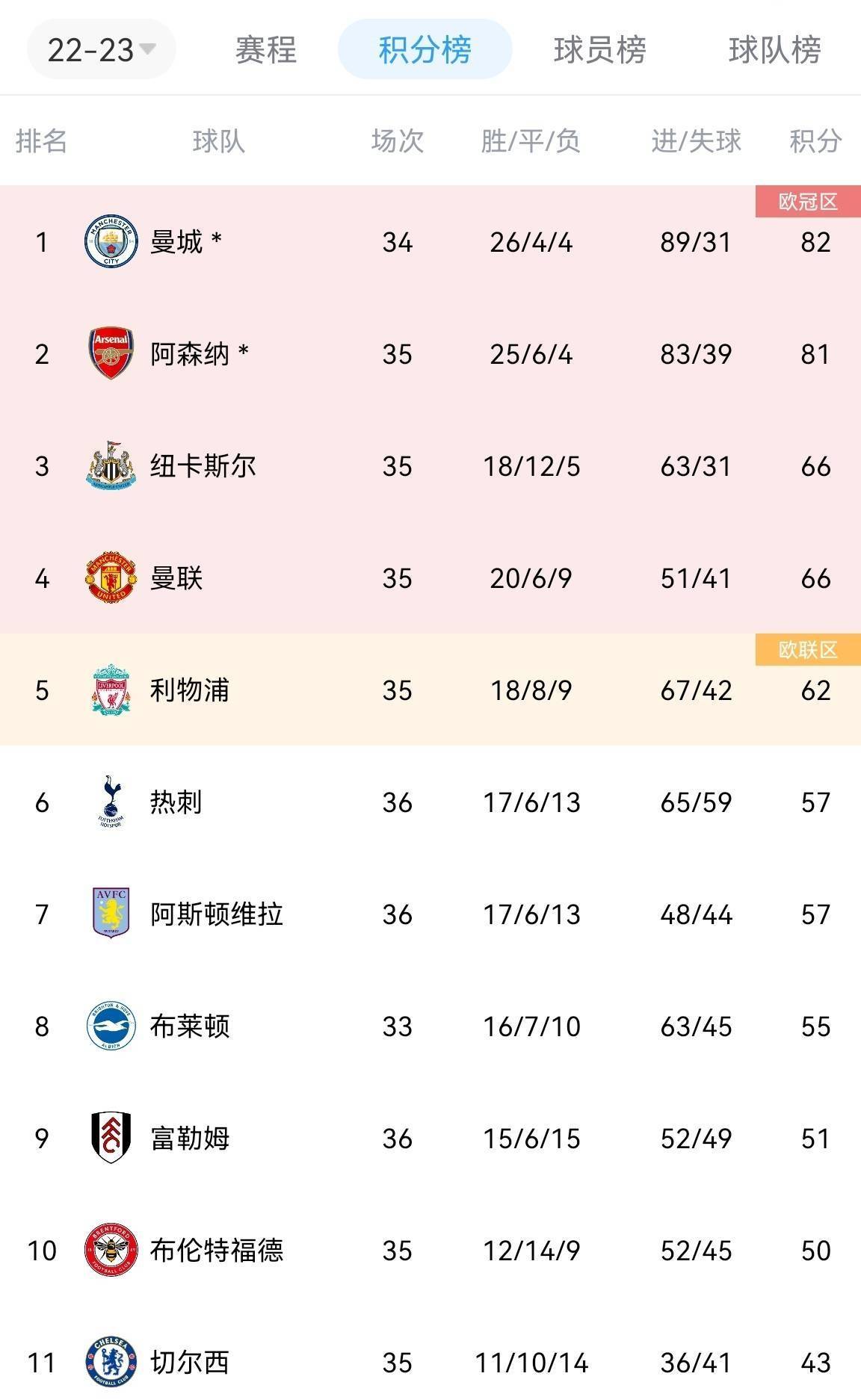Open the 曼城 team row

430,241
